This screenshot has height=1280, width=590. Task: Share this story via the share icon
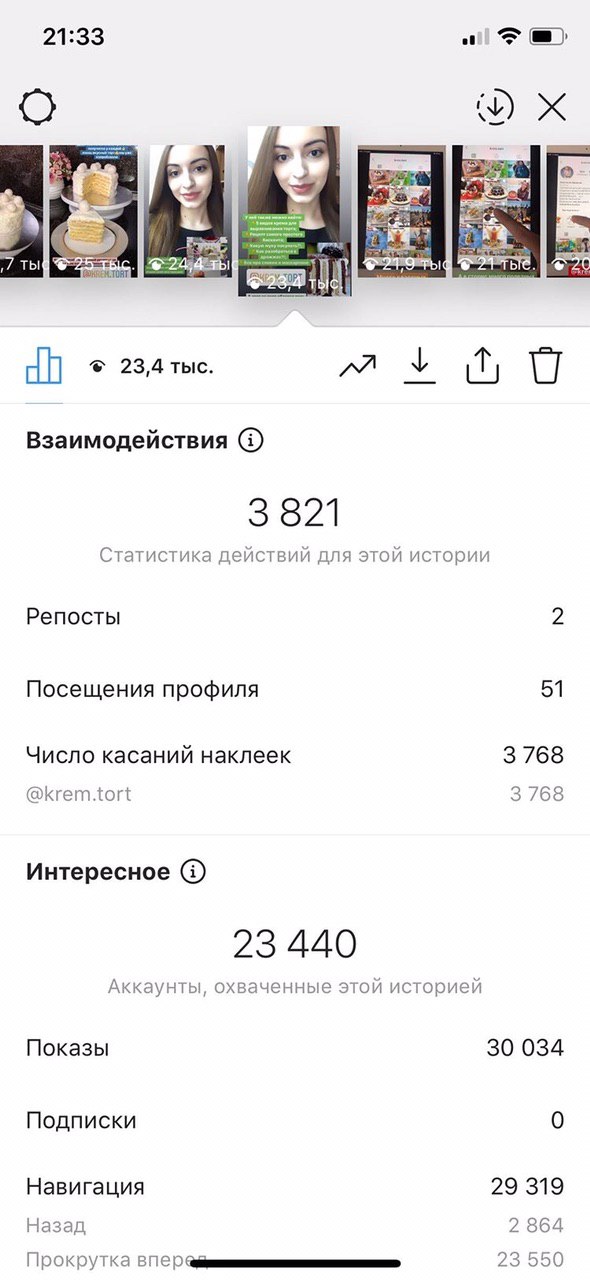click(482, 366)
